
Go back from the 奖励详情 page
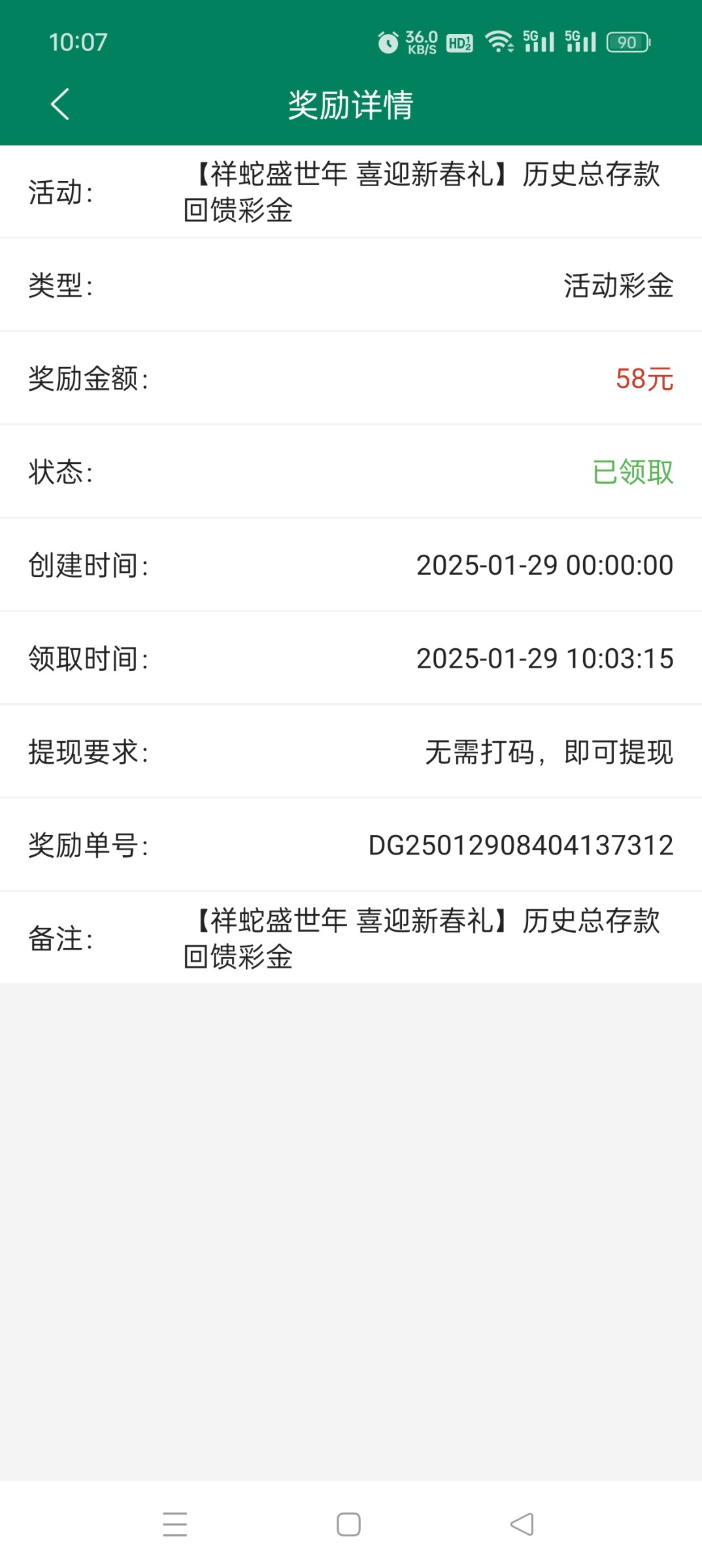click(60, 105)
